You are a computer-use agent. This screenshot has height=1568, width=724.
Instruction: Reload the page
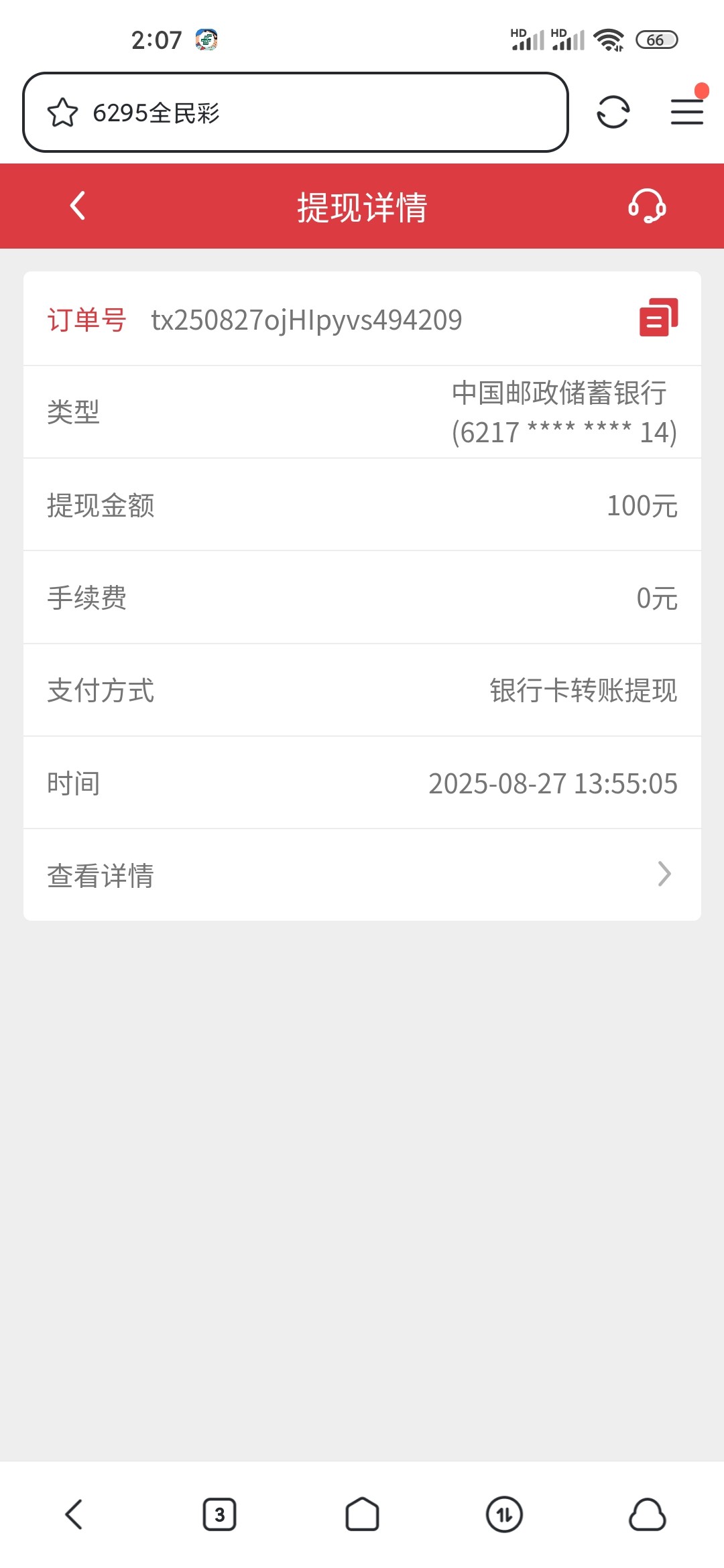point(613,112)
